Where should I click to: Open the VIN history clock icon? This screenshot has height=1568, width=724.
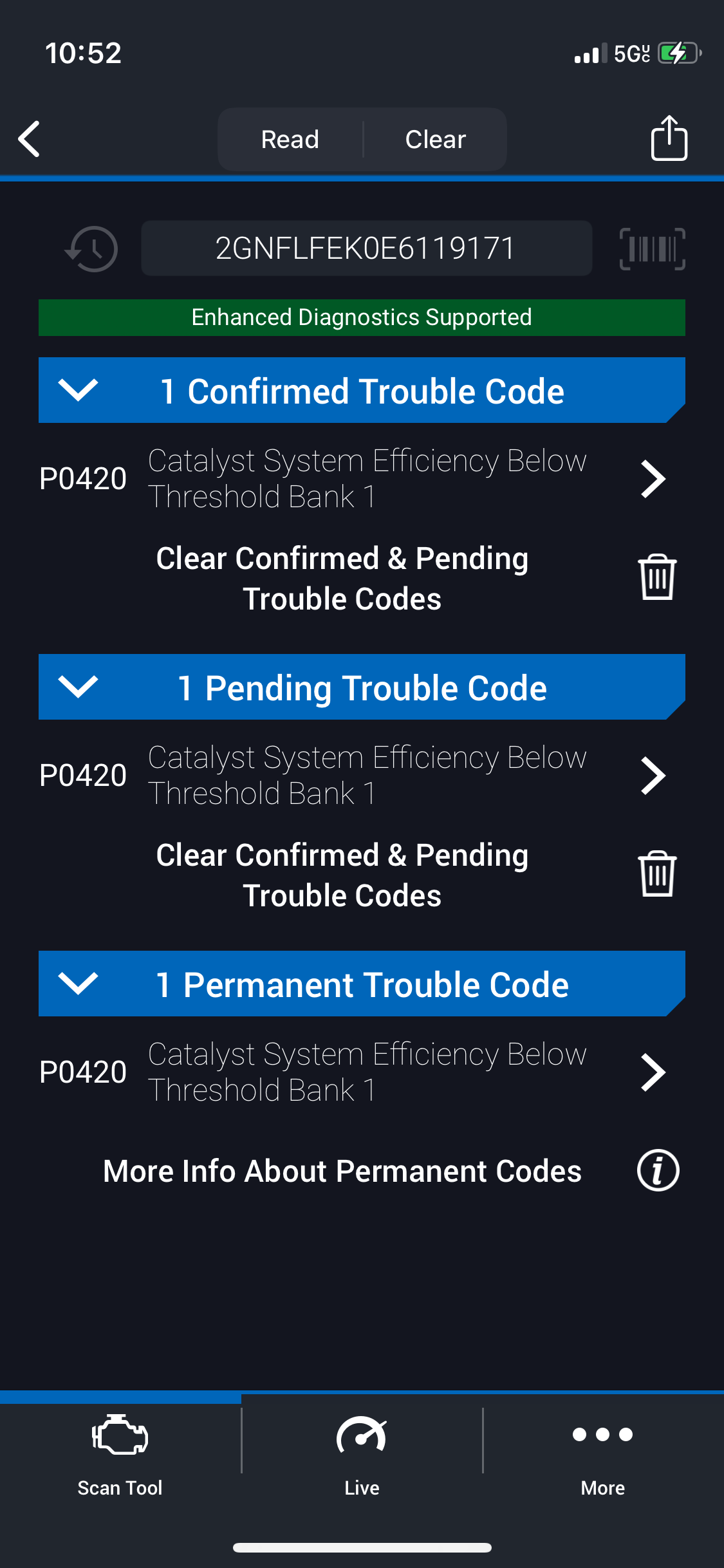[92, 248]
